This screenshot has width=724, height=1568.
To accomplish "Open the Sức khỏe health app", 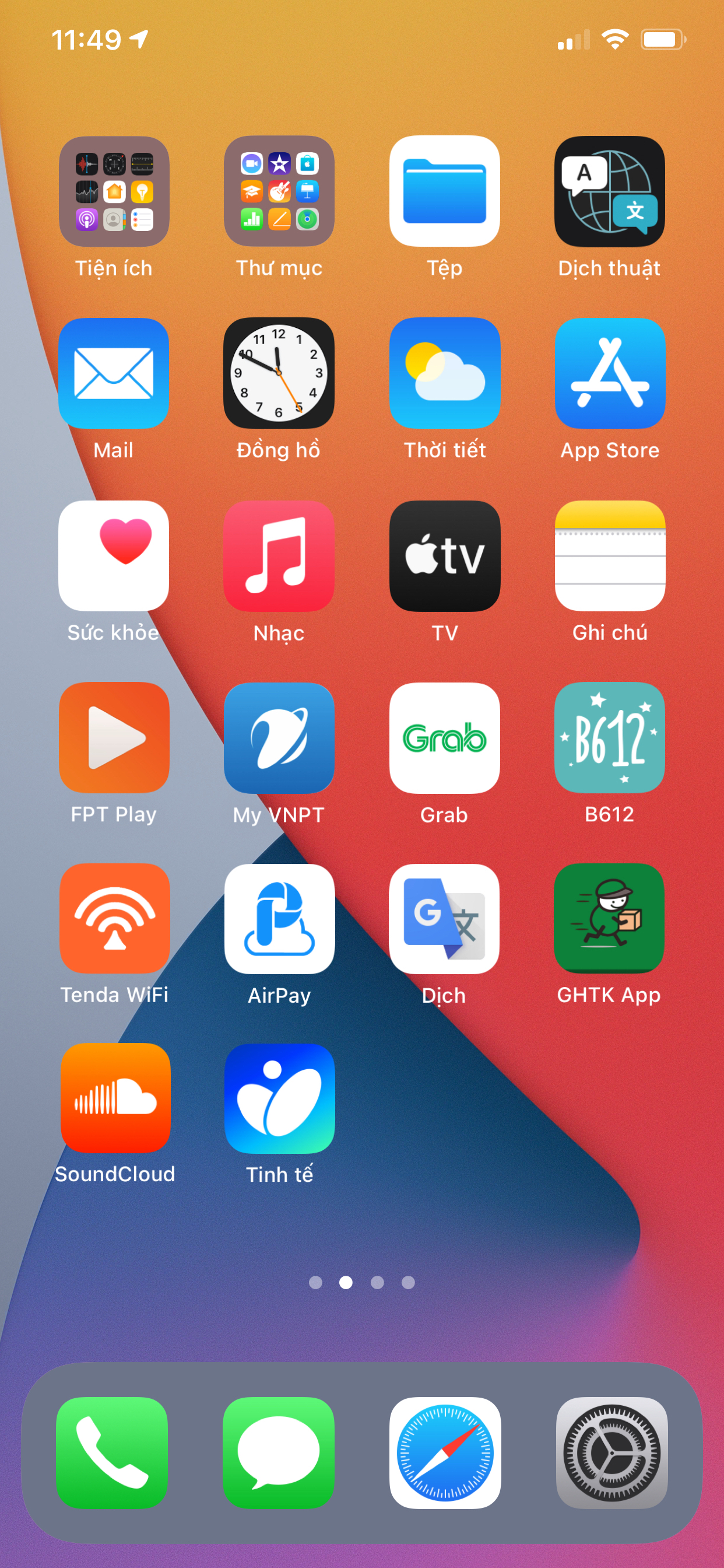I will pos(114,556).
